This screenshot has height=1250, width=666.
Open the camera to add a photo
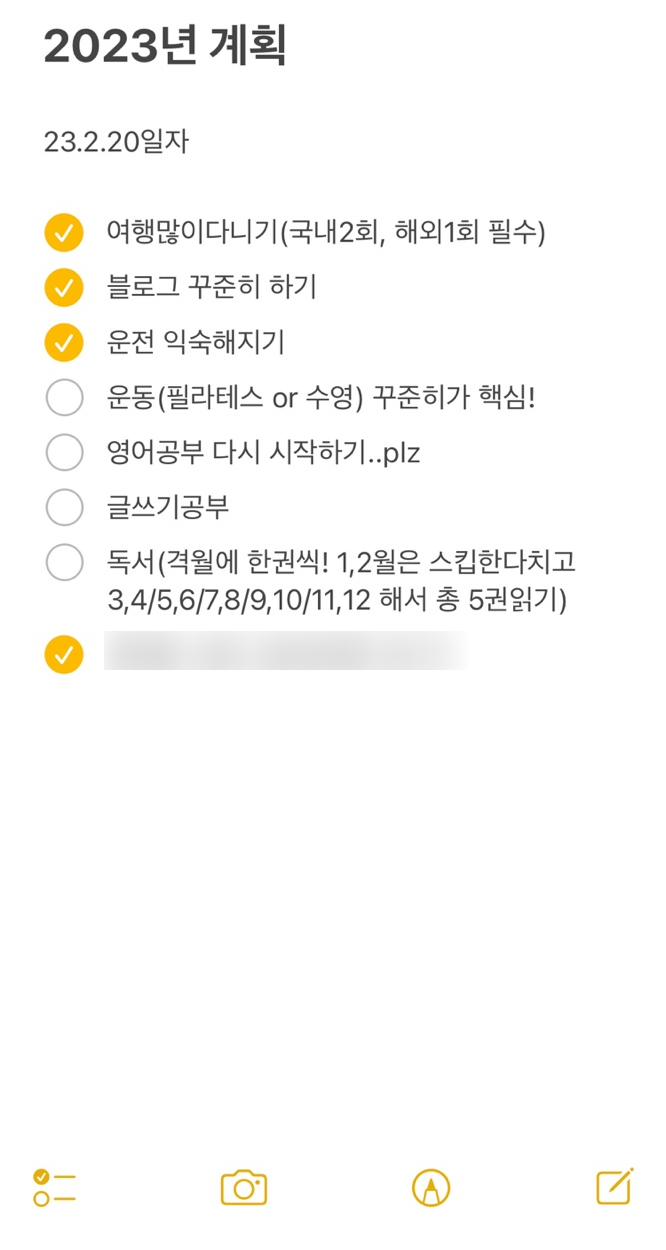click(x=244, y=1187)
